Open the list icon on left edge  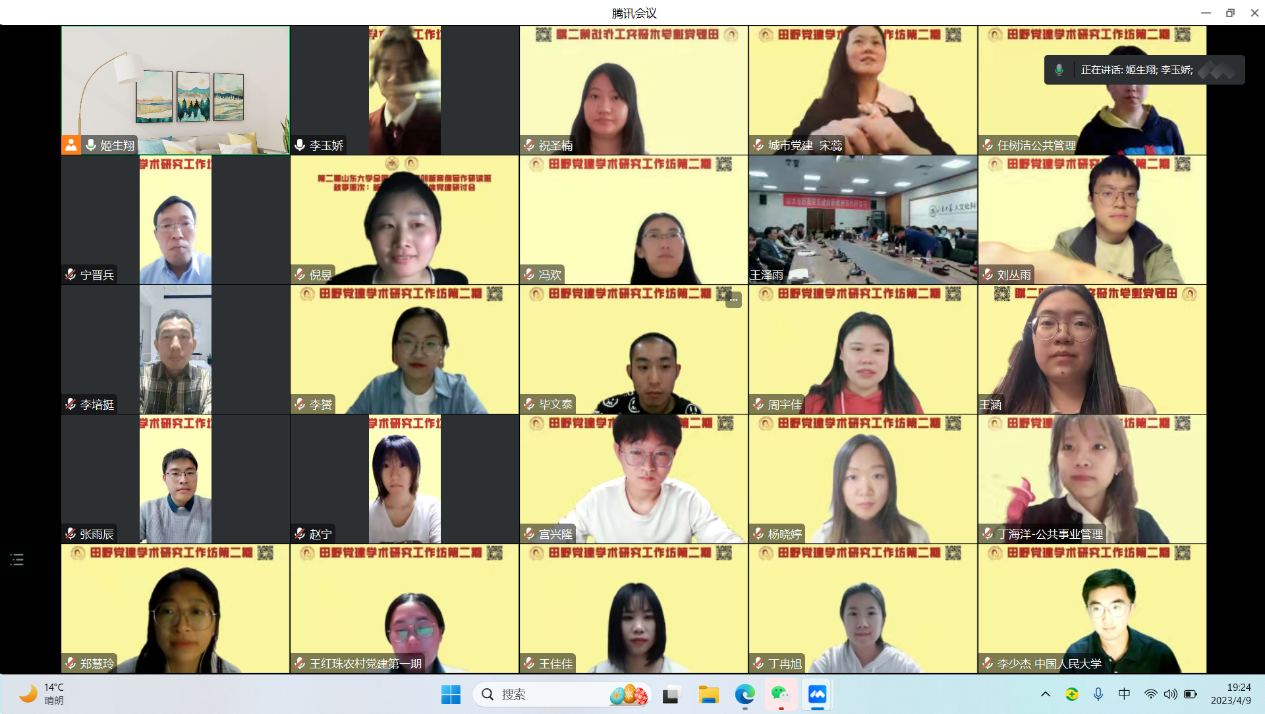(x=17, y=560)
